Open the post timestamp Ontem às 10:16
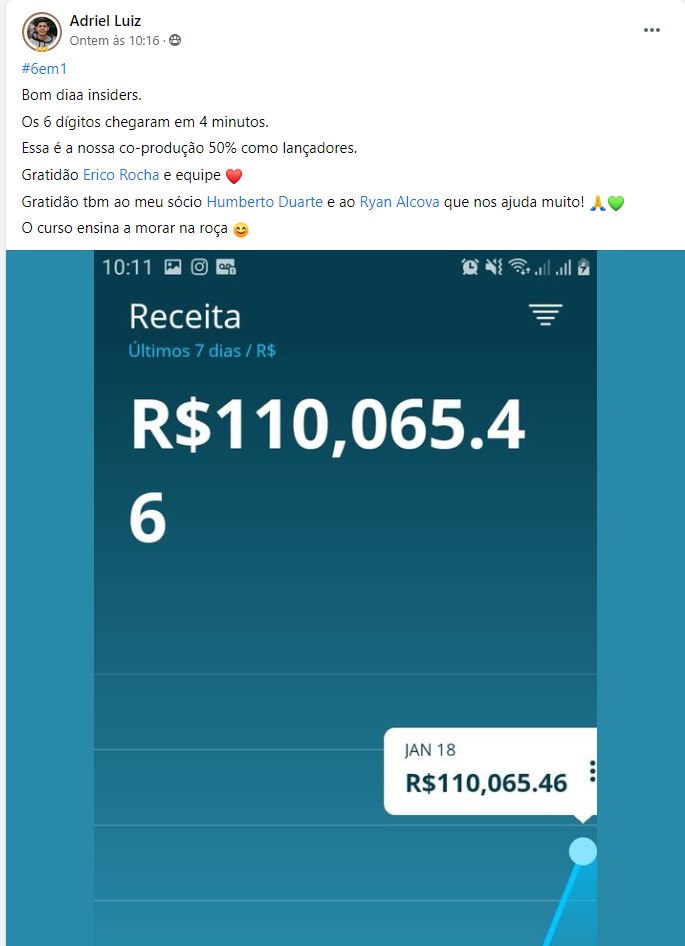The width and height of the screenshot is (685, 946). click(114, 41)
